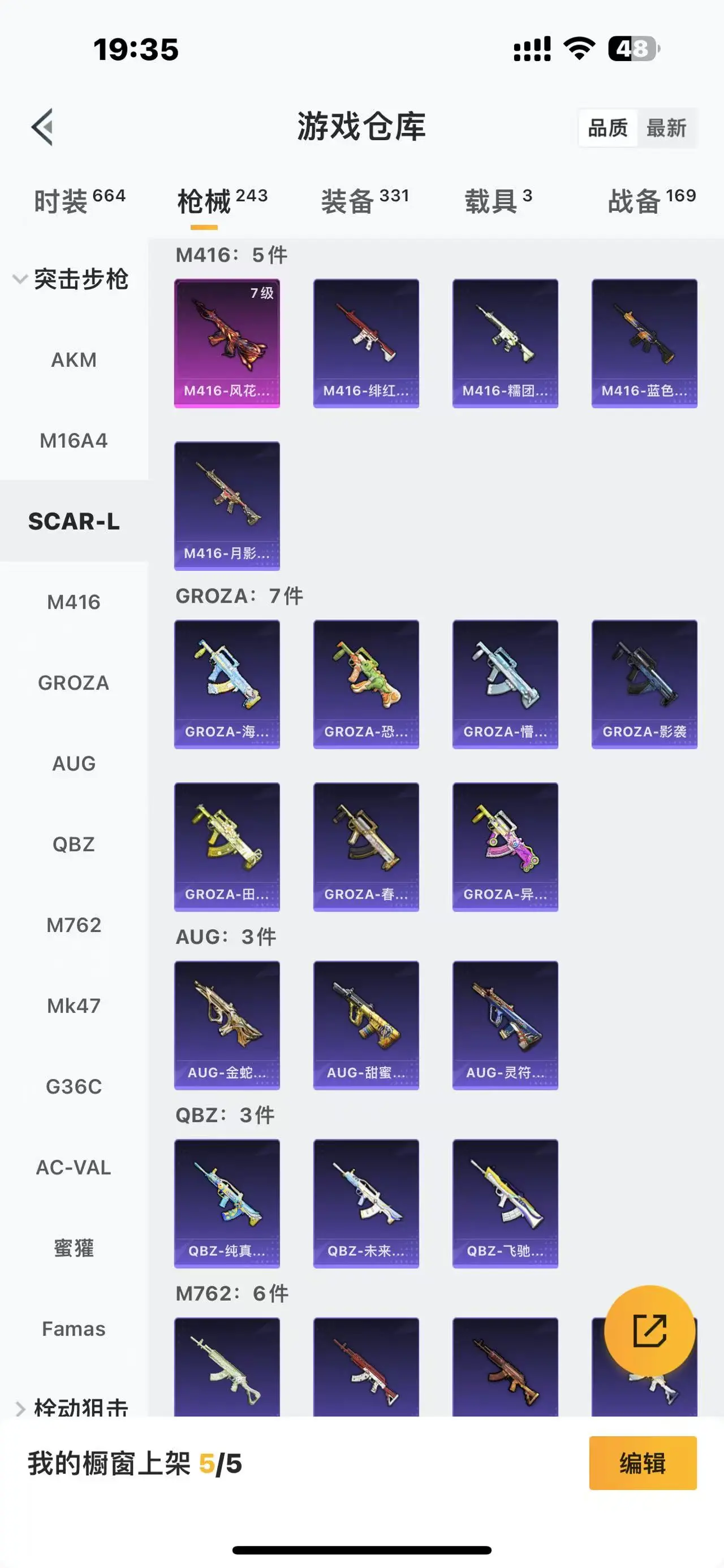This screenshot has height=1568, width=724.
Task: Open the AUG-金蛇 skin tile
Action: (x=227, y=1025)
